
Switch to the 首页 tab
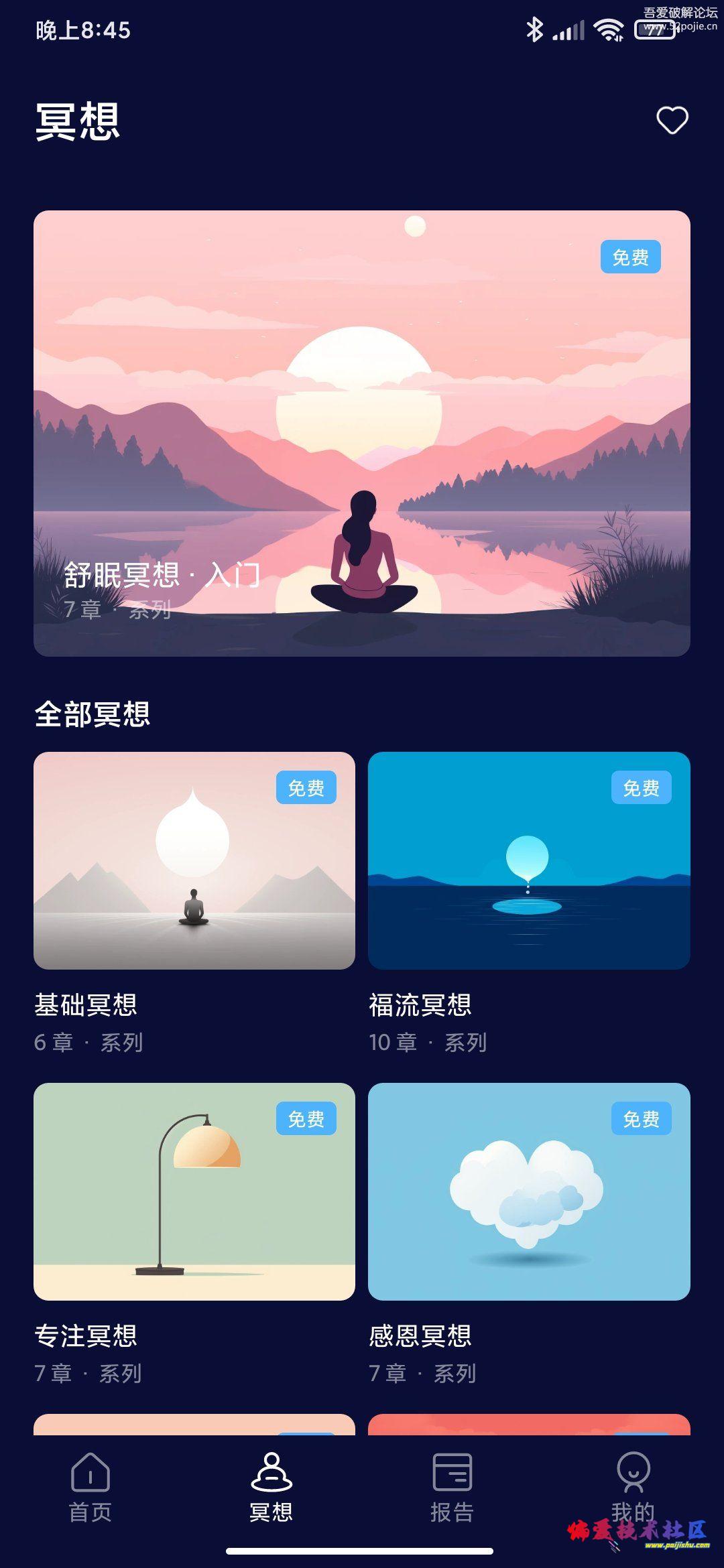(x=90, y=1488)
